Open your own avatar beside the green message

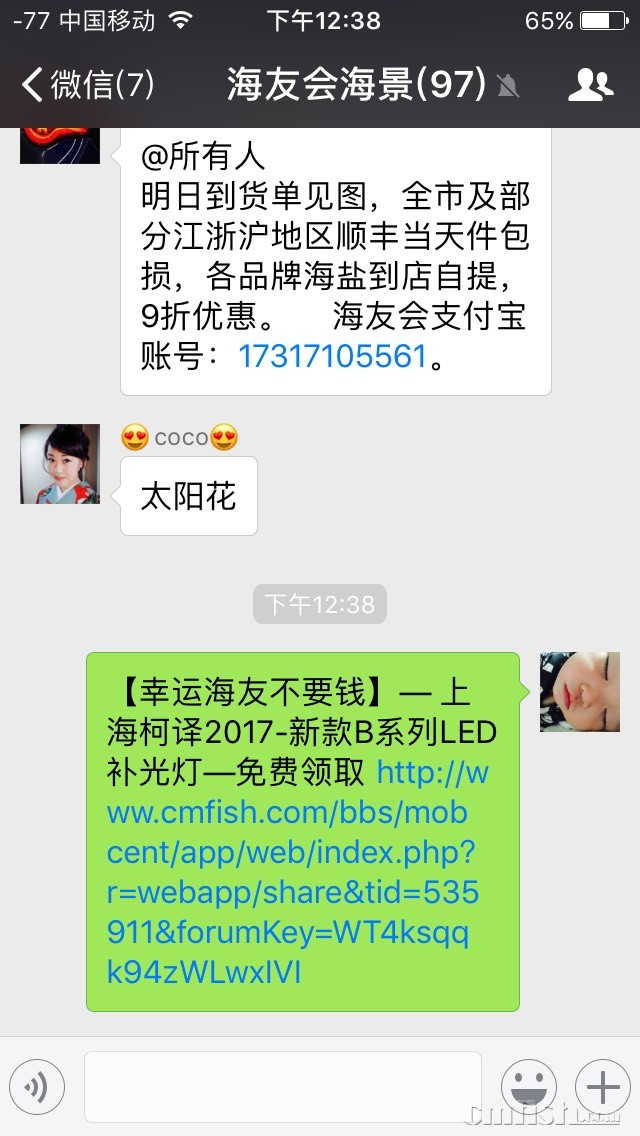579,691
